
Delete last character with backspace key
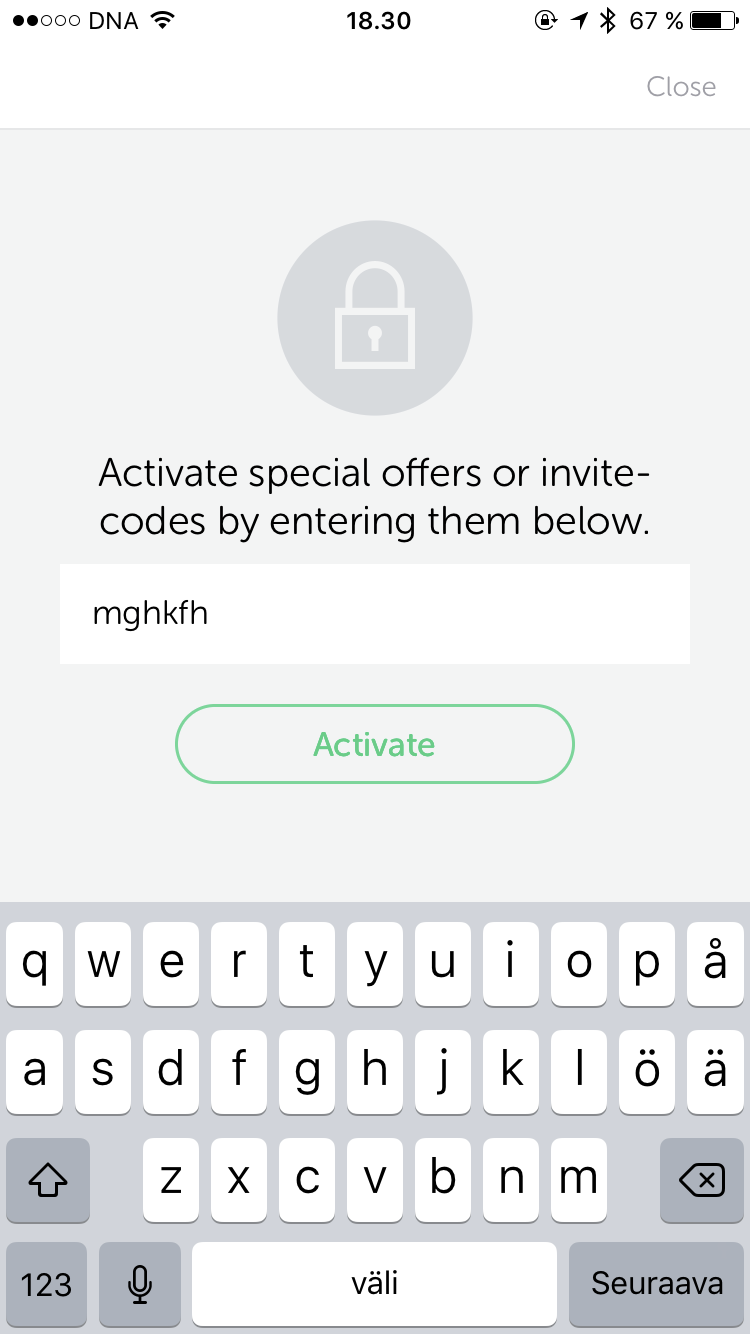701,1181
